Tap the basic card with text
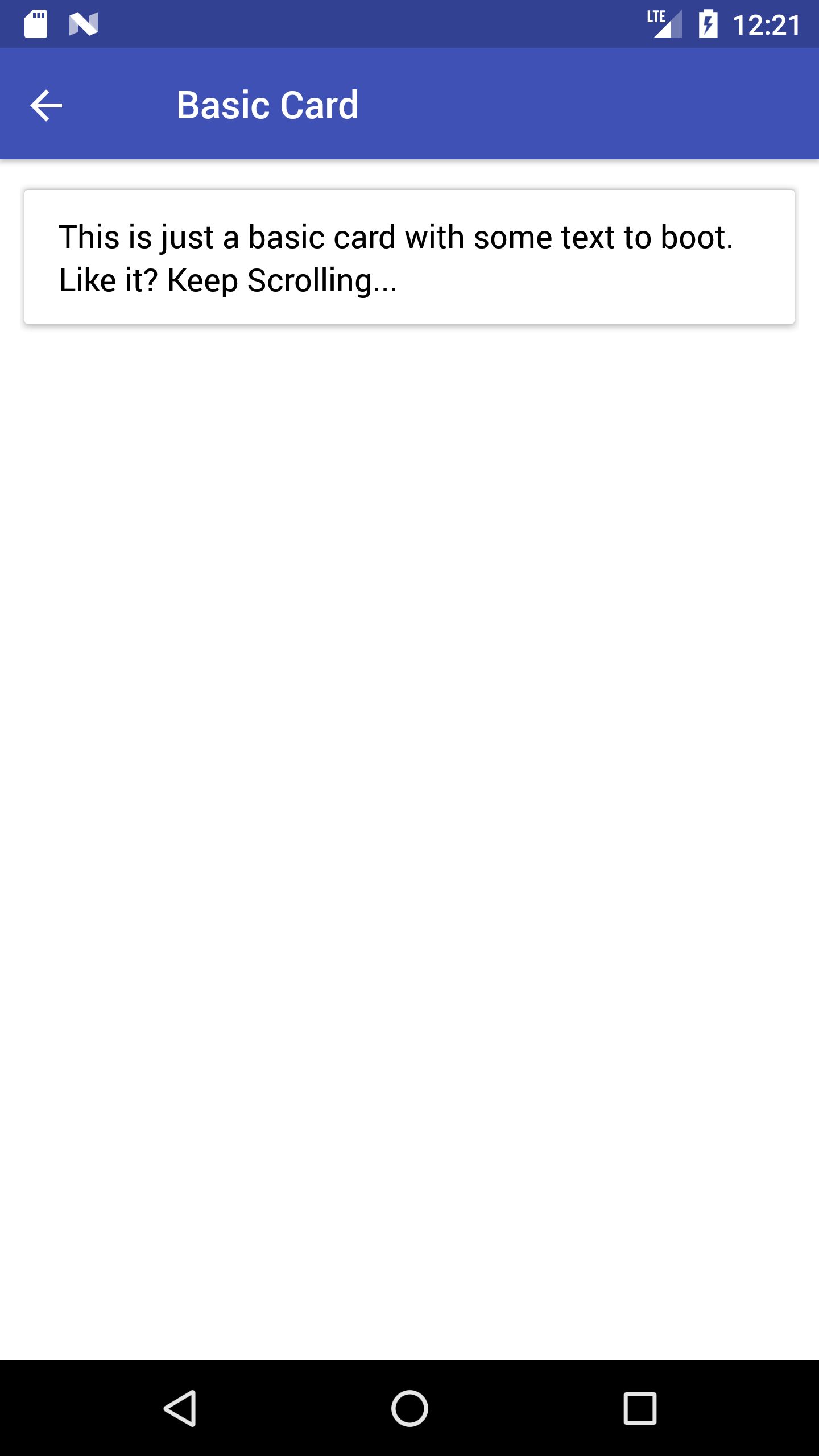Image resolution: width=819 pixels, height=1456 pixels. [x=409, y=257]
